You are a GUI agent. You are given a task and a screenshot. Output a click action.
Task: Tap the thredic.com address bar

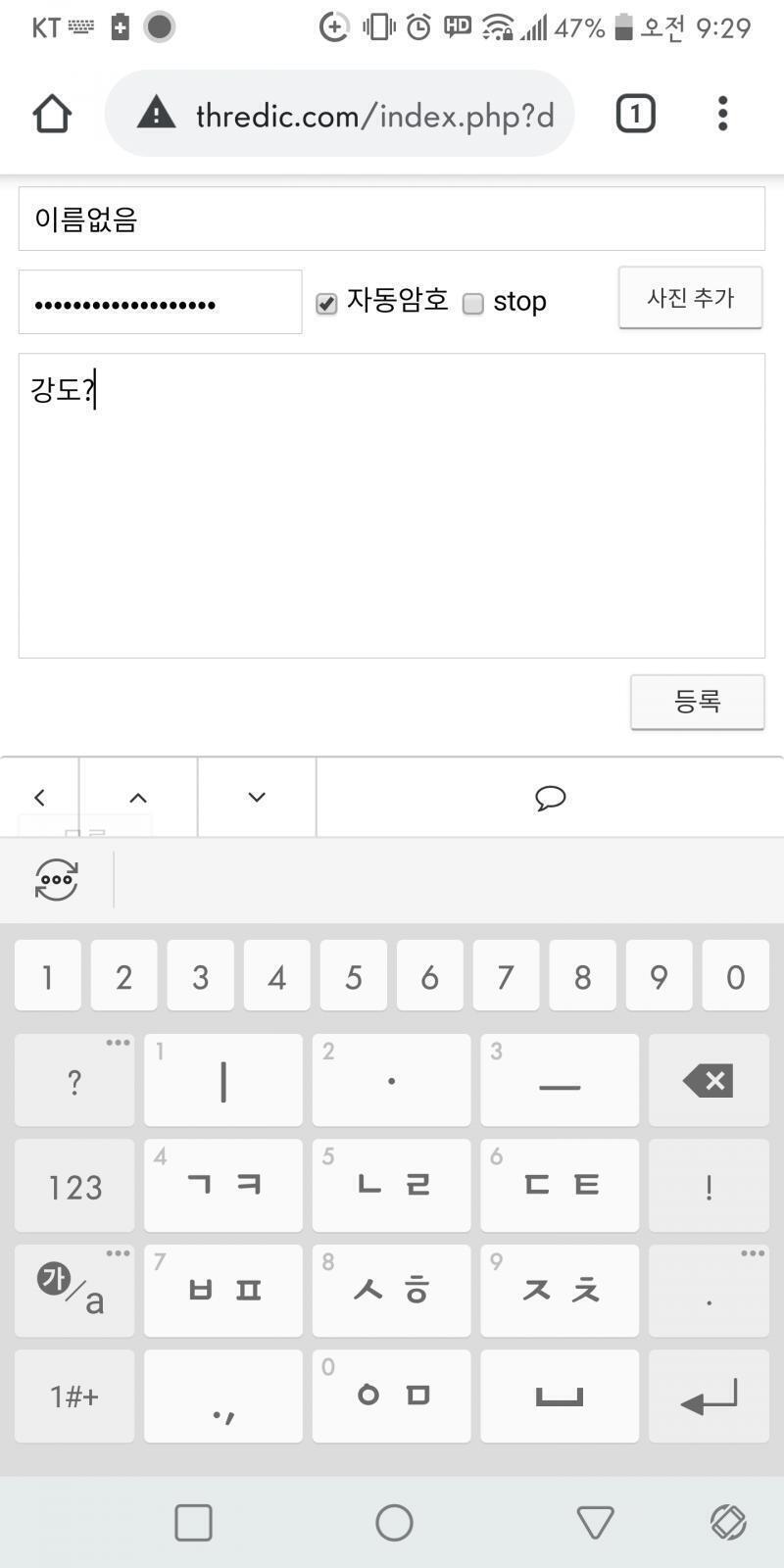point(339,114)
